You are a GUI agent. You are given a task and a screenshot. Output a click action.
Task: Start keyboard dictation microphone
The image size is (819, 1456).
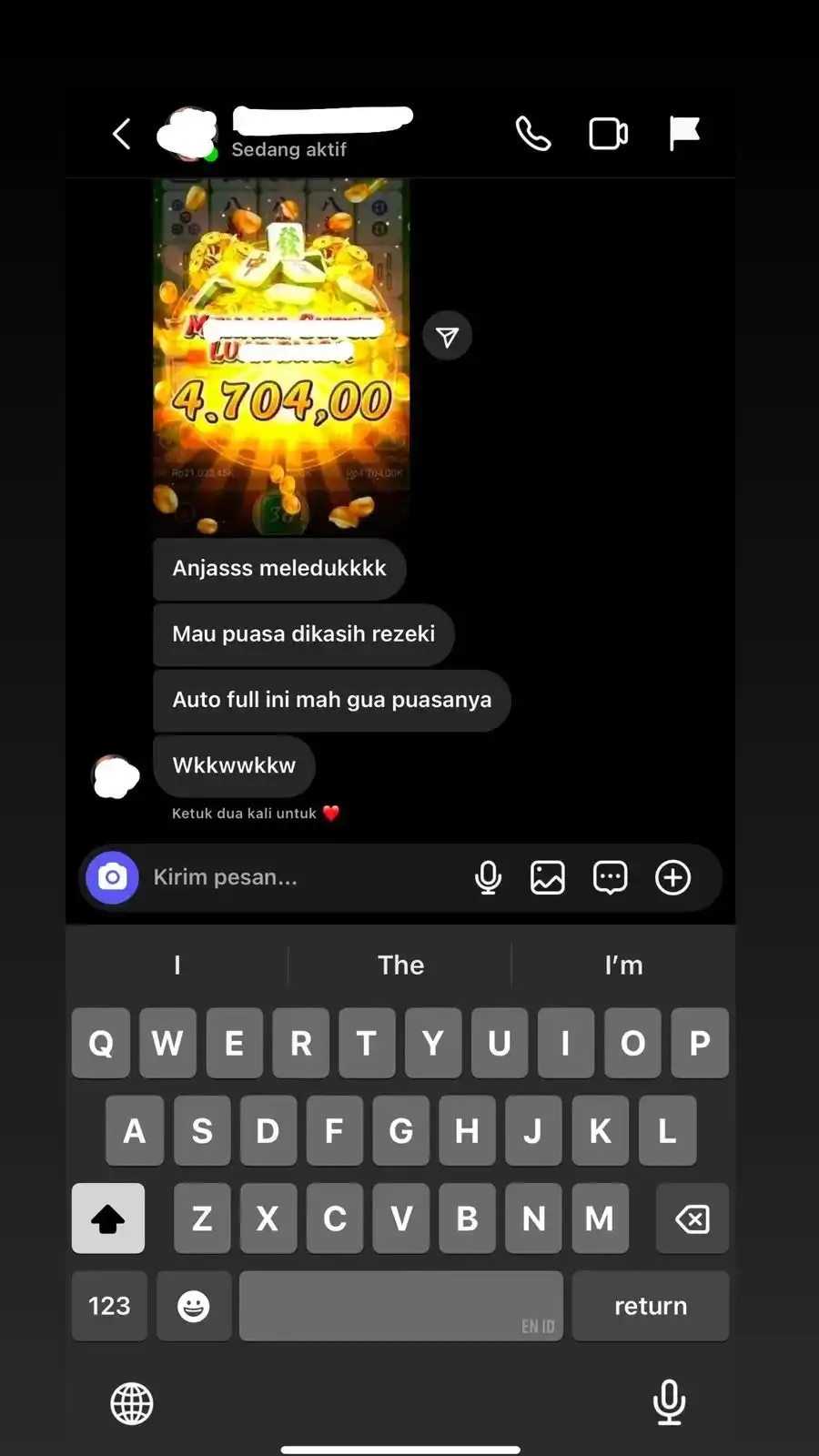click(669, 1402)
